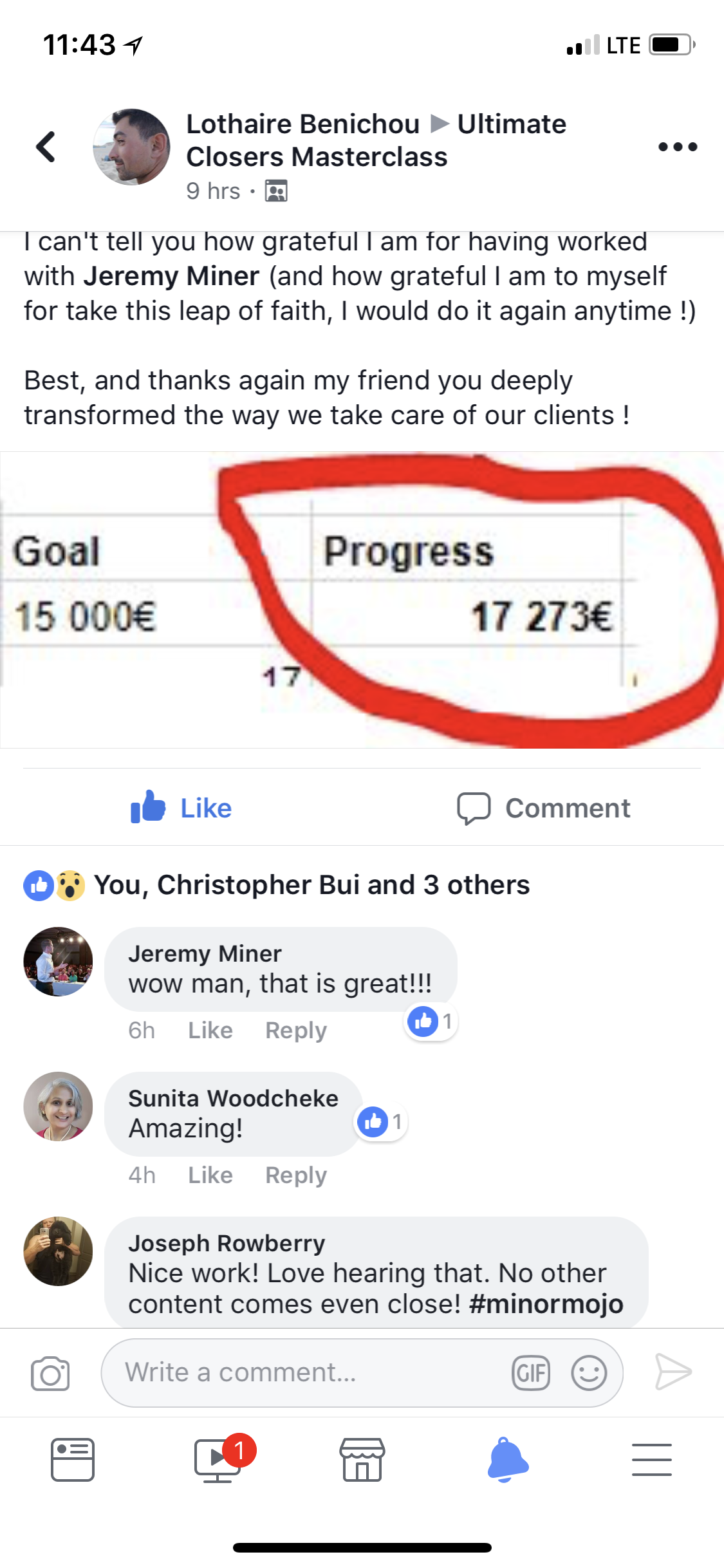The width and height of the screenshot is (724, 1568).
Task: Reply to Jeremy Miner's comment
Action: pyautogui.click(x=295, y=1030)
